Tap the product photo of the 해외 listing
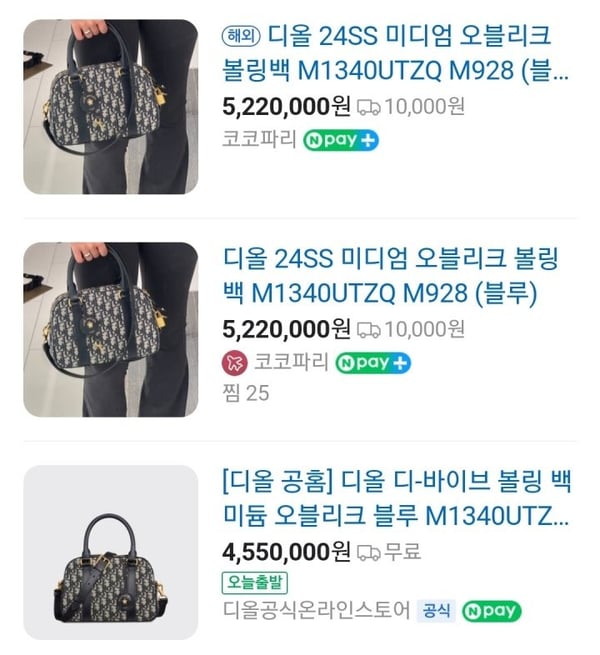The height and width of the screenshot is (655, 600). click(x=111, y=107)
